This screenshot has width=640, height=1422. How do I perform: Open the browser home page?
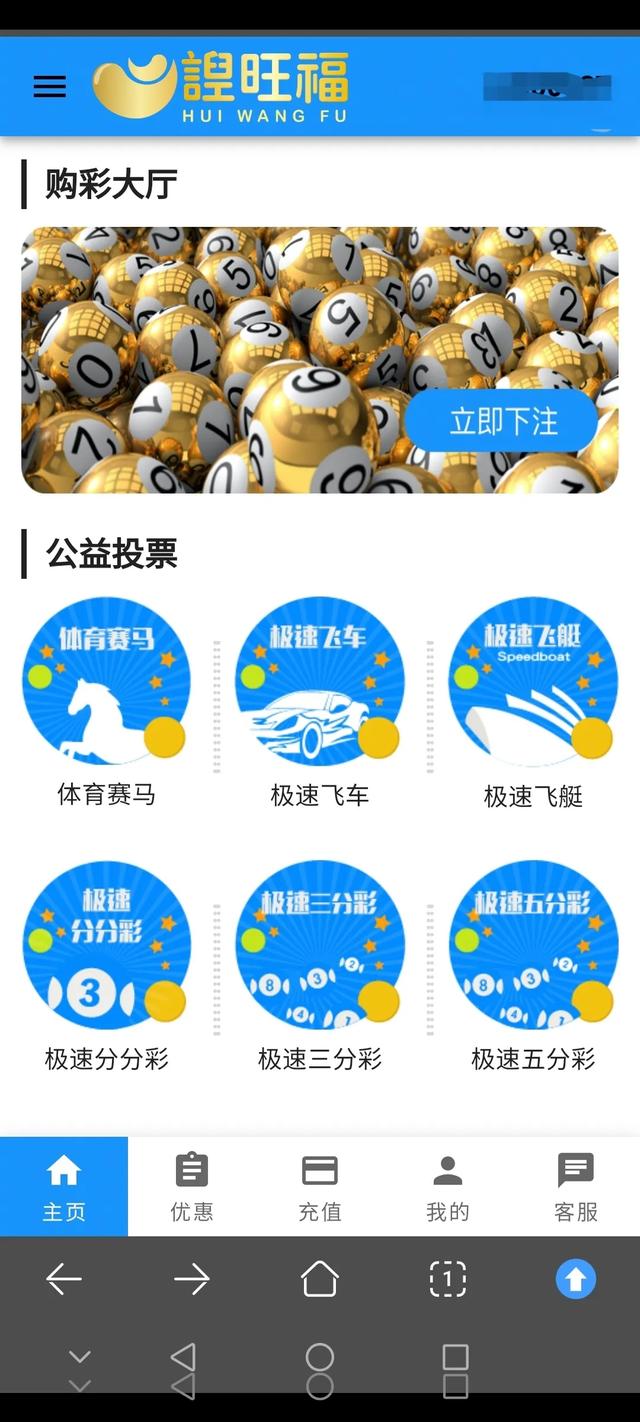pyautogui.click(x=320, y=1279)
